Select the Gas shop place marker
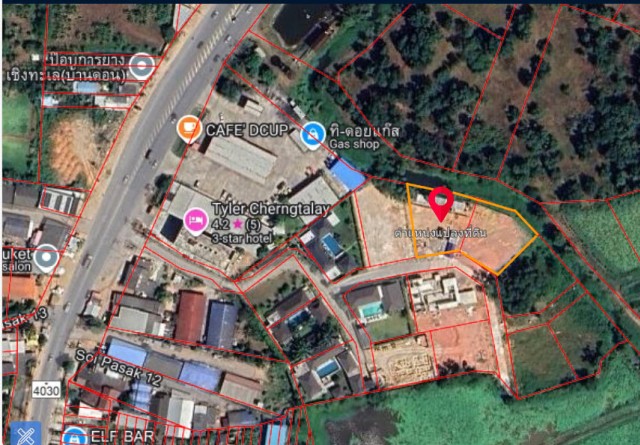Viewport: 640px width, 445px height. pos(313,132)
